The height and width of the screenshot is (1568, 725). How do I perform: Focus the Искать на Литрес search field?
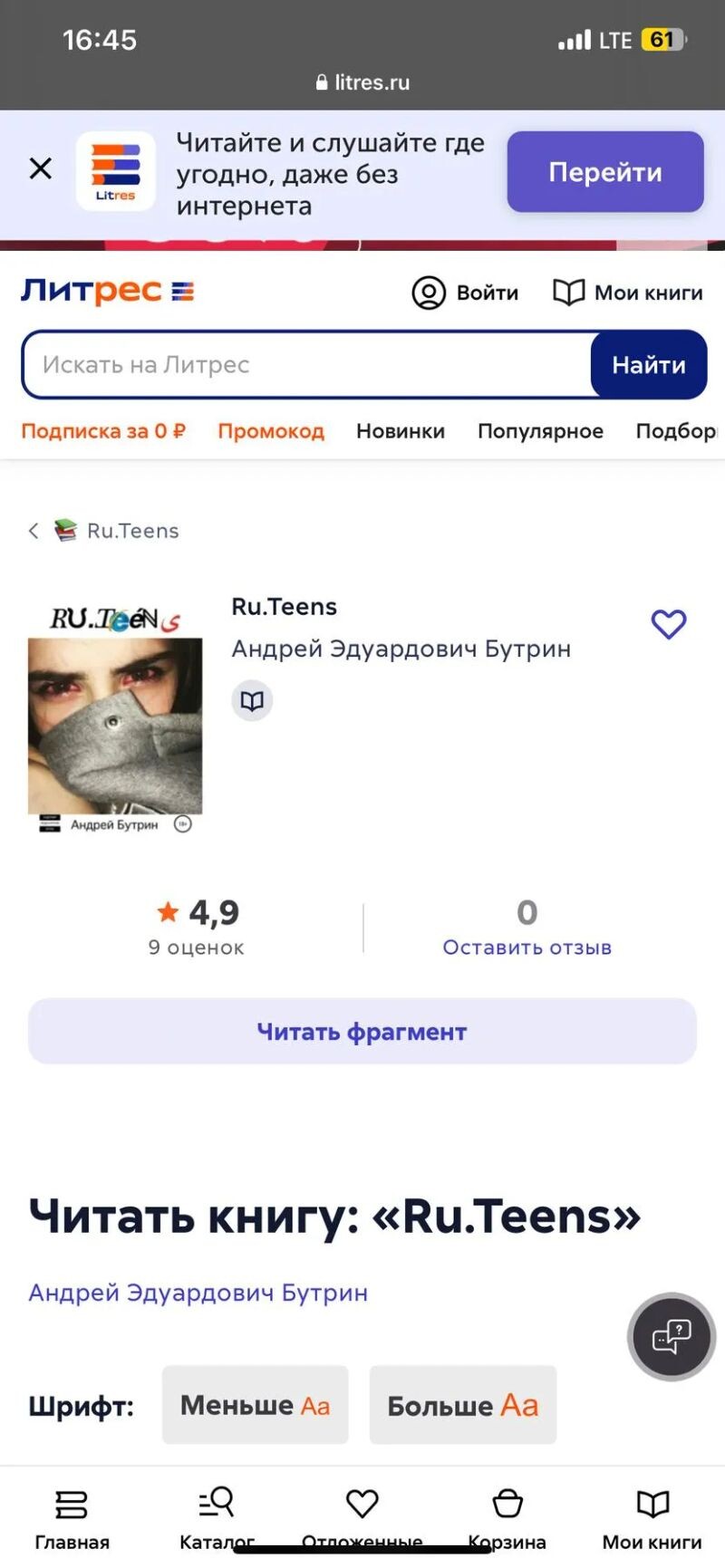coord(308,365)
